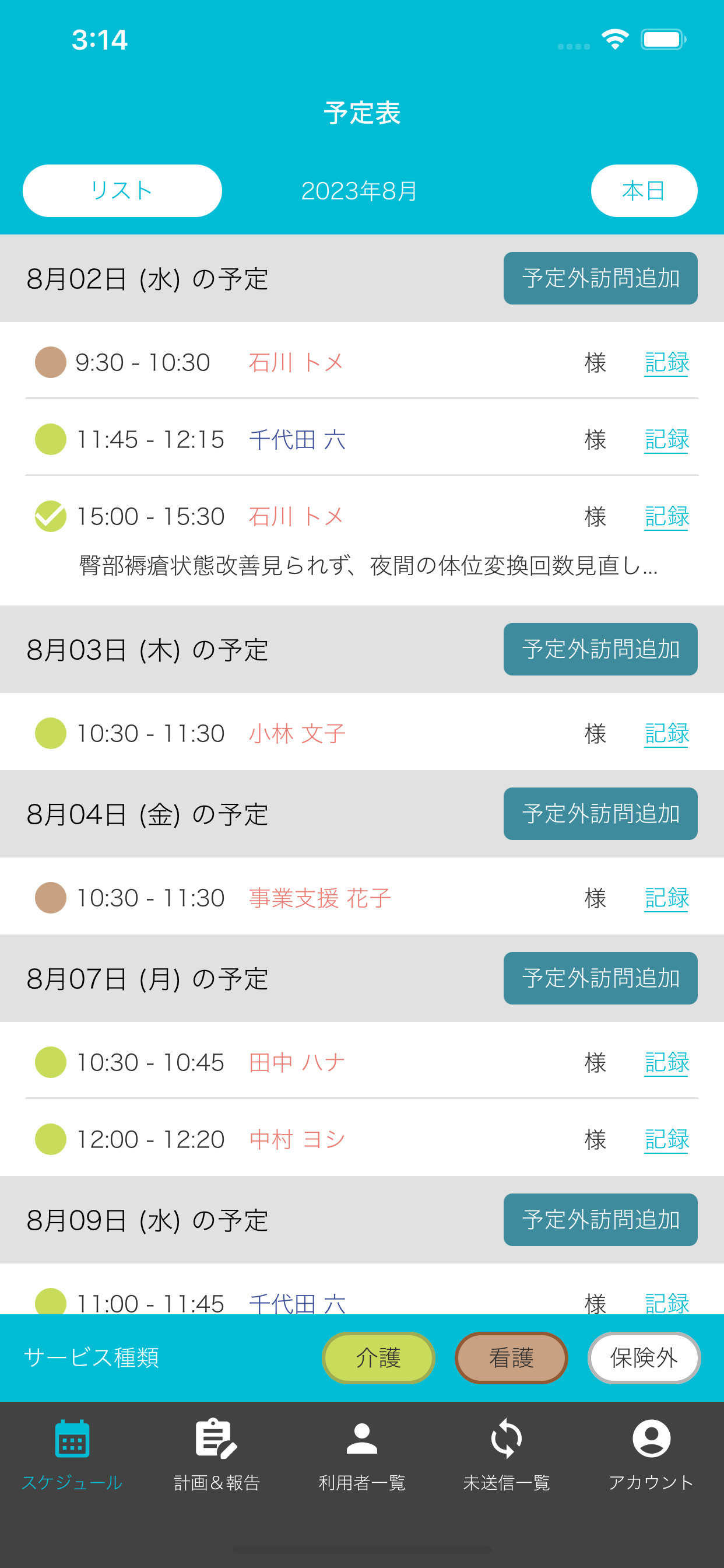
Task: Open 記録 for 石川 トメ at 9:30
Action: coord(666,363)
